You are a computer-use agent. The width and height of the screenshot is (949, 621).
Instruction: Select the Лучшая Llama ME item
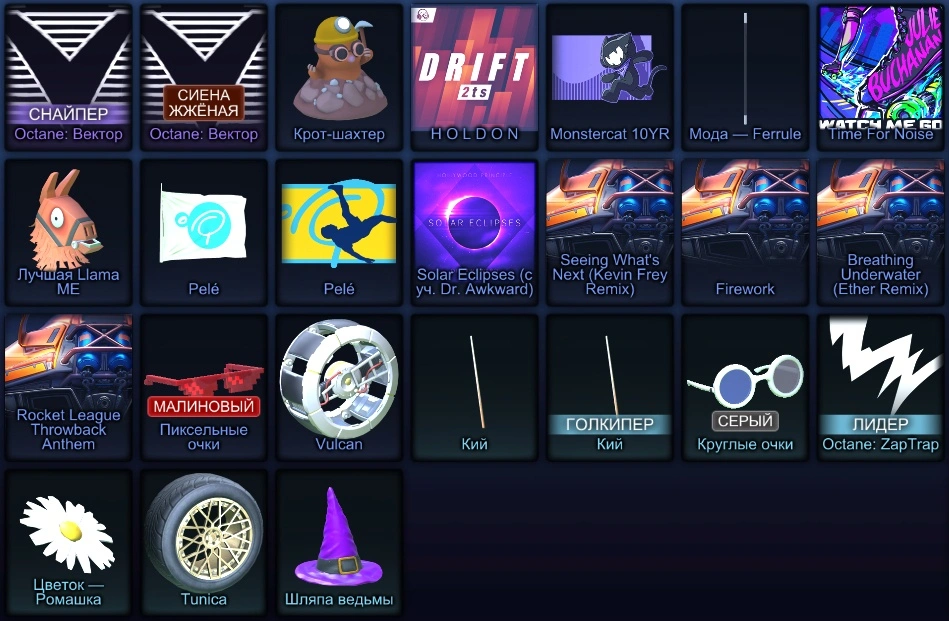pyautogui.click(x=68, y=230)
